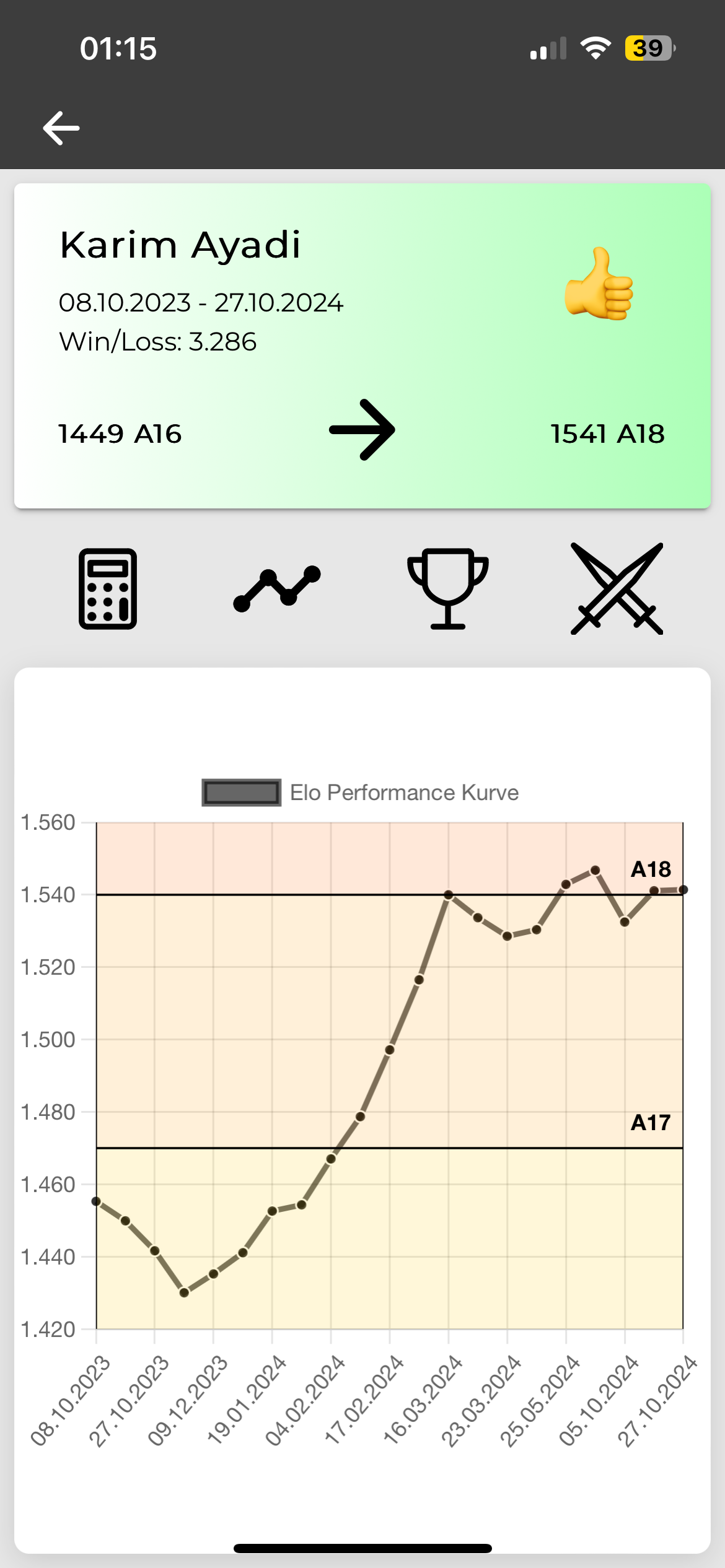Tap the last data point on 27.10.2024
Screen dimensions: 725x1568
tap(683, 890)
